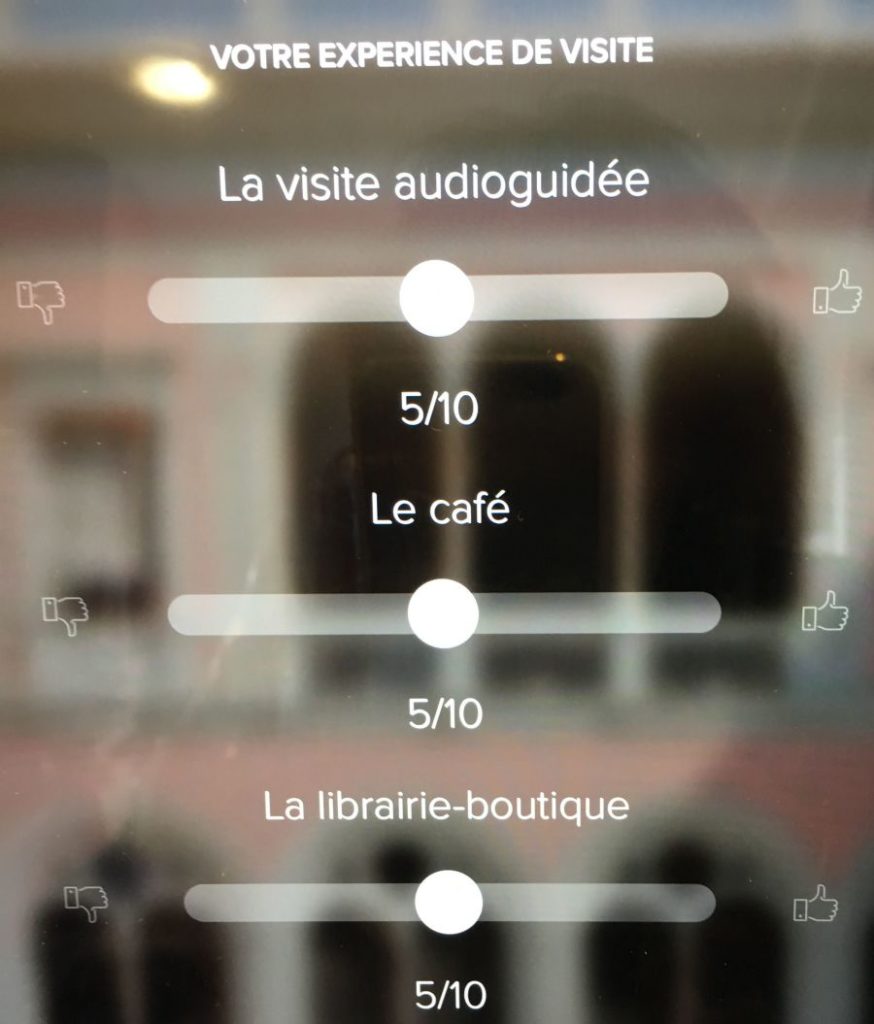The width and height of the screenshot is (874, 1024).
Task: Tap thumbs-up for La visite audioguidée
Action: pos(836,292)
